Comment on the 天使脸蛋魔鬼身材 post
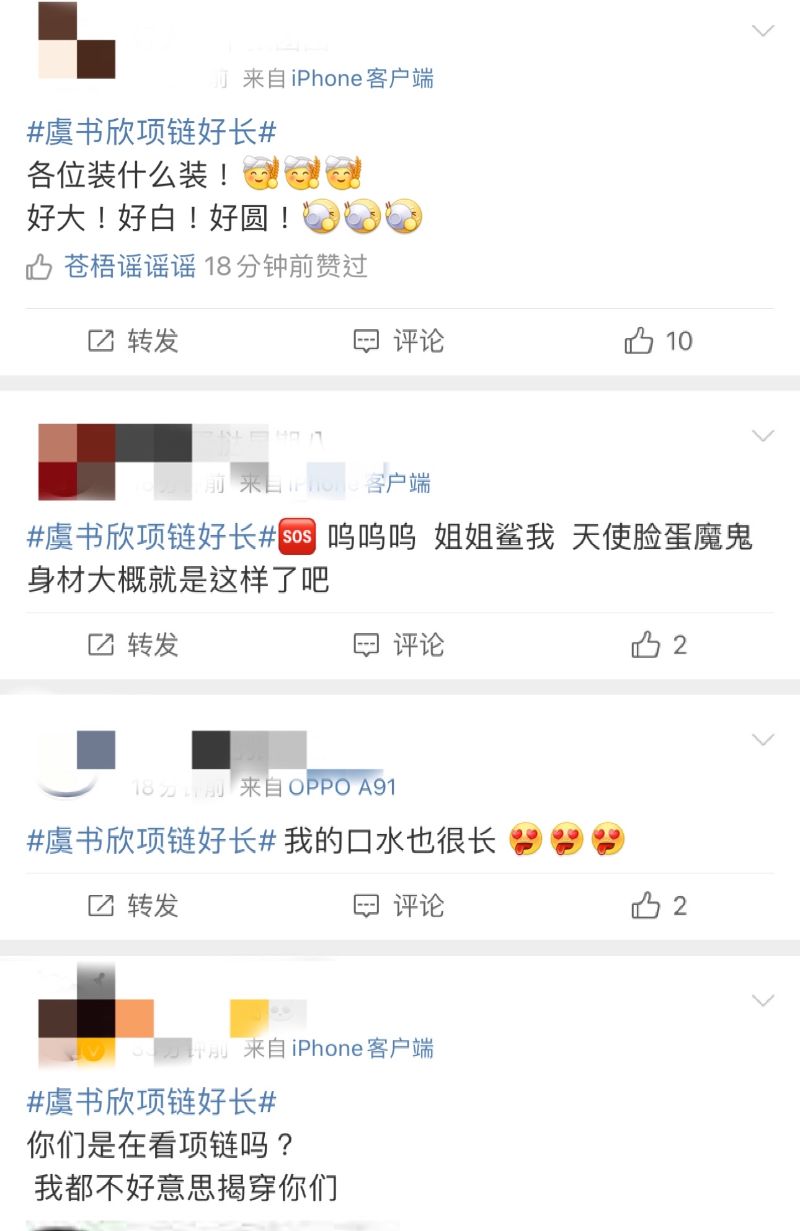 pos(398,645)
